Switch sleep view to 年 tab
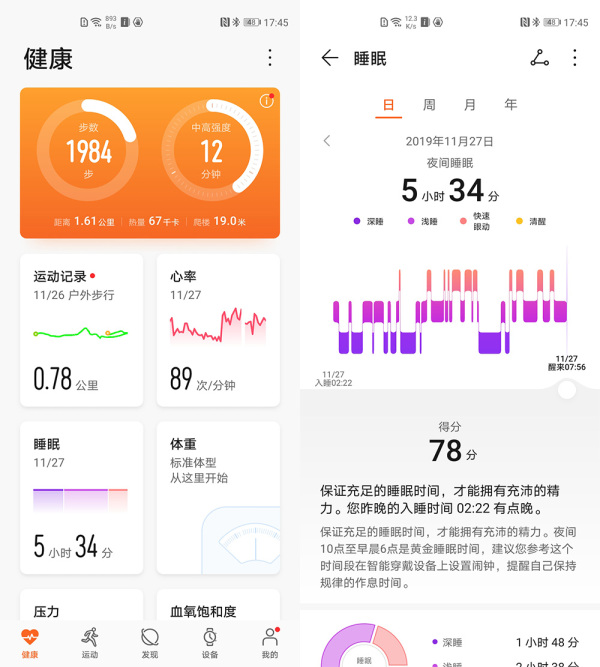600x667 pixels. 511,105
